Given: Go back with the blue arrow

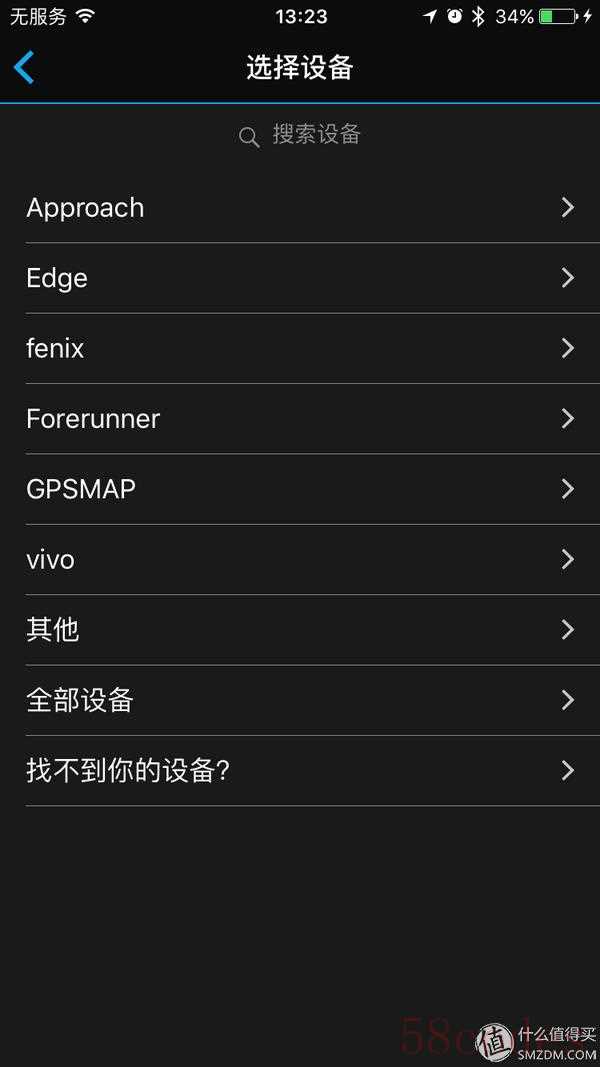Looking at the screenshot, I should [x=24, y=67].
